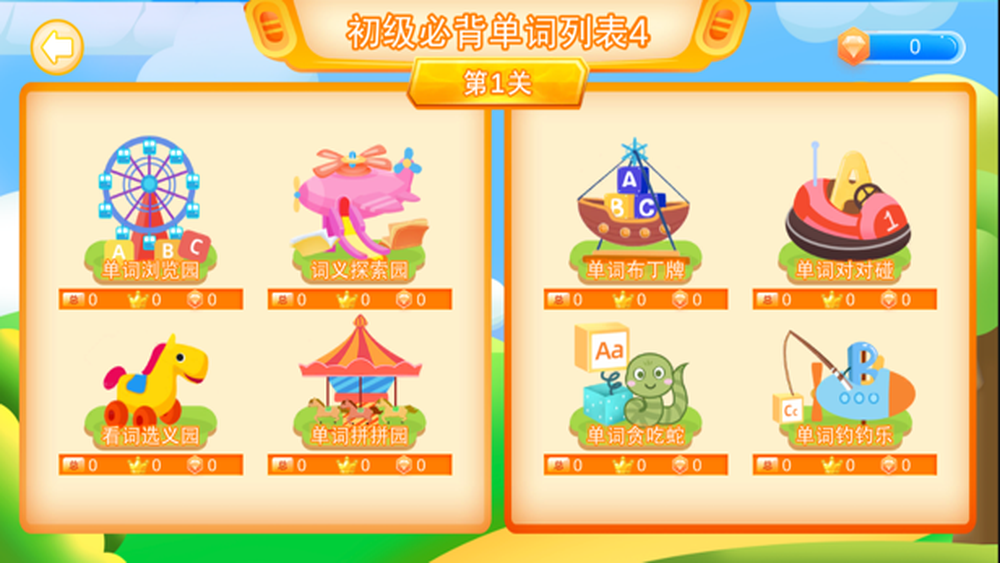Go back using the yellow arrow

[x=56, y=46]
